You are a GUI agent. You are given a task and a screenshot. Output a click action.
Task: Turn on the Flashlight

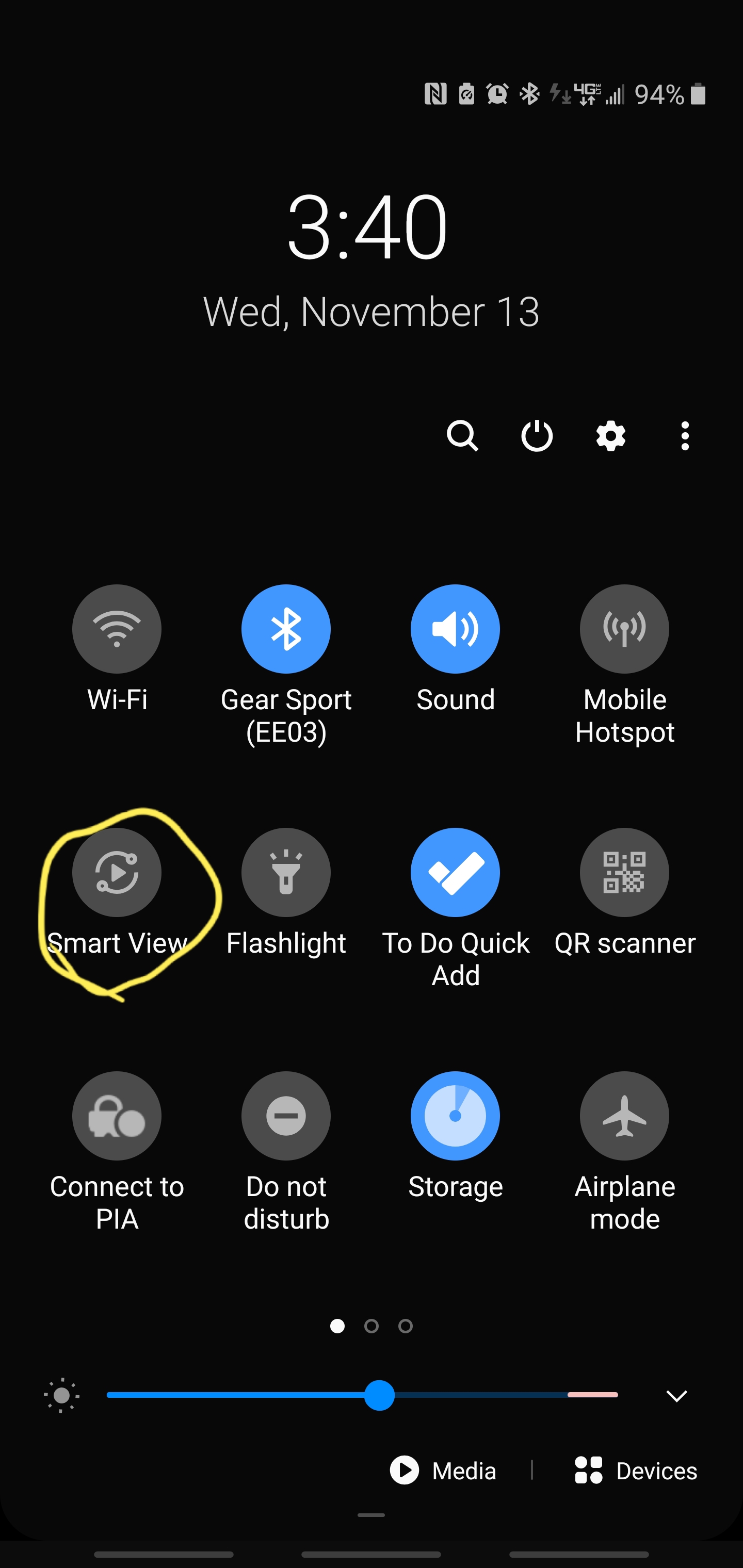coord(286,873)
